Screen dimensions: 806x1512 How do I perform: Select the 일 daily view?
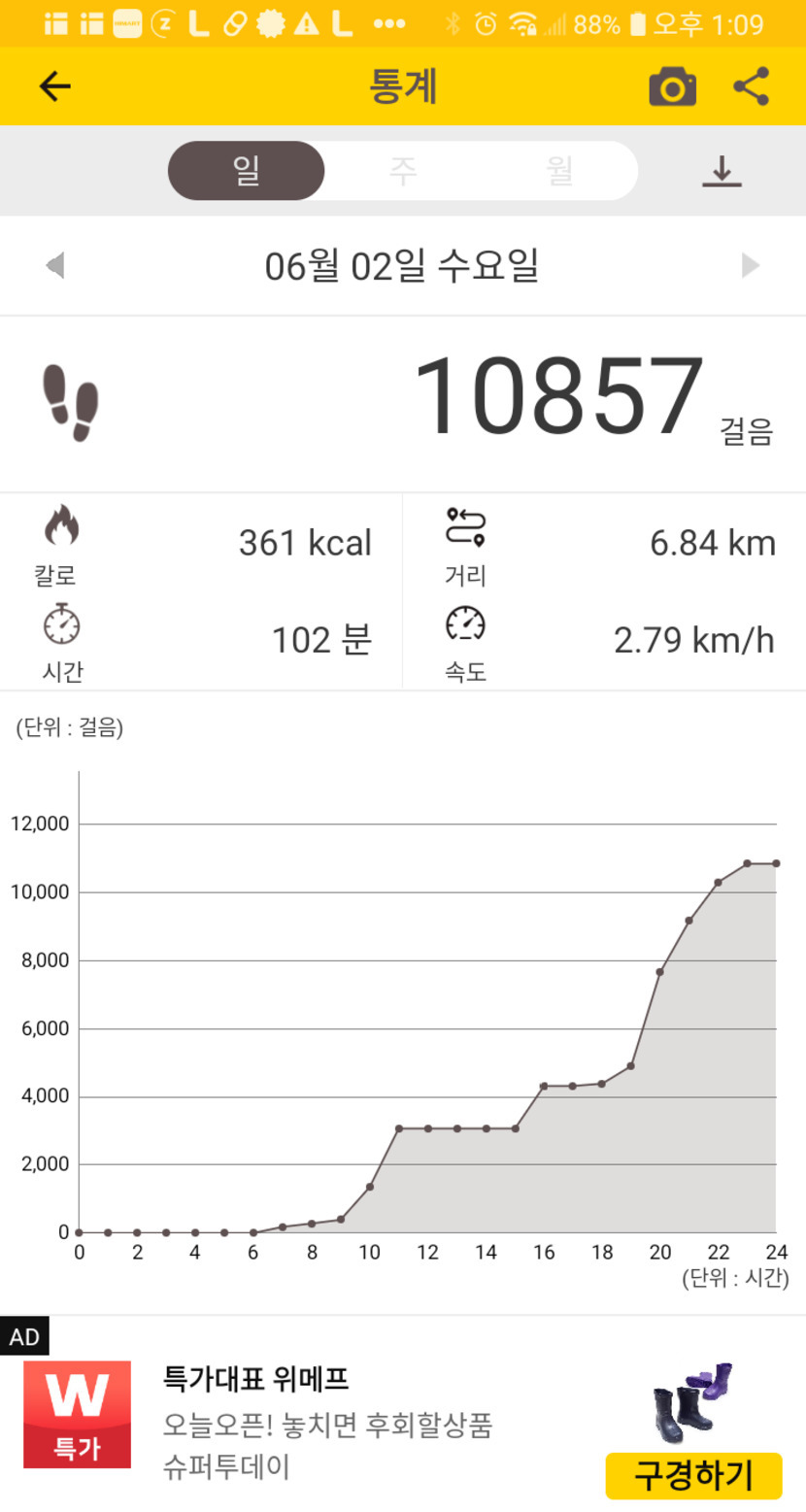(x=247, y=171)
